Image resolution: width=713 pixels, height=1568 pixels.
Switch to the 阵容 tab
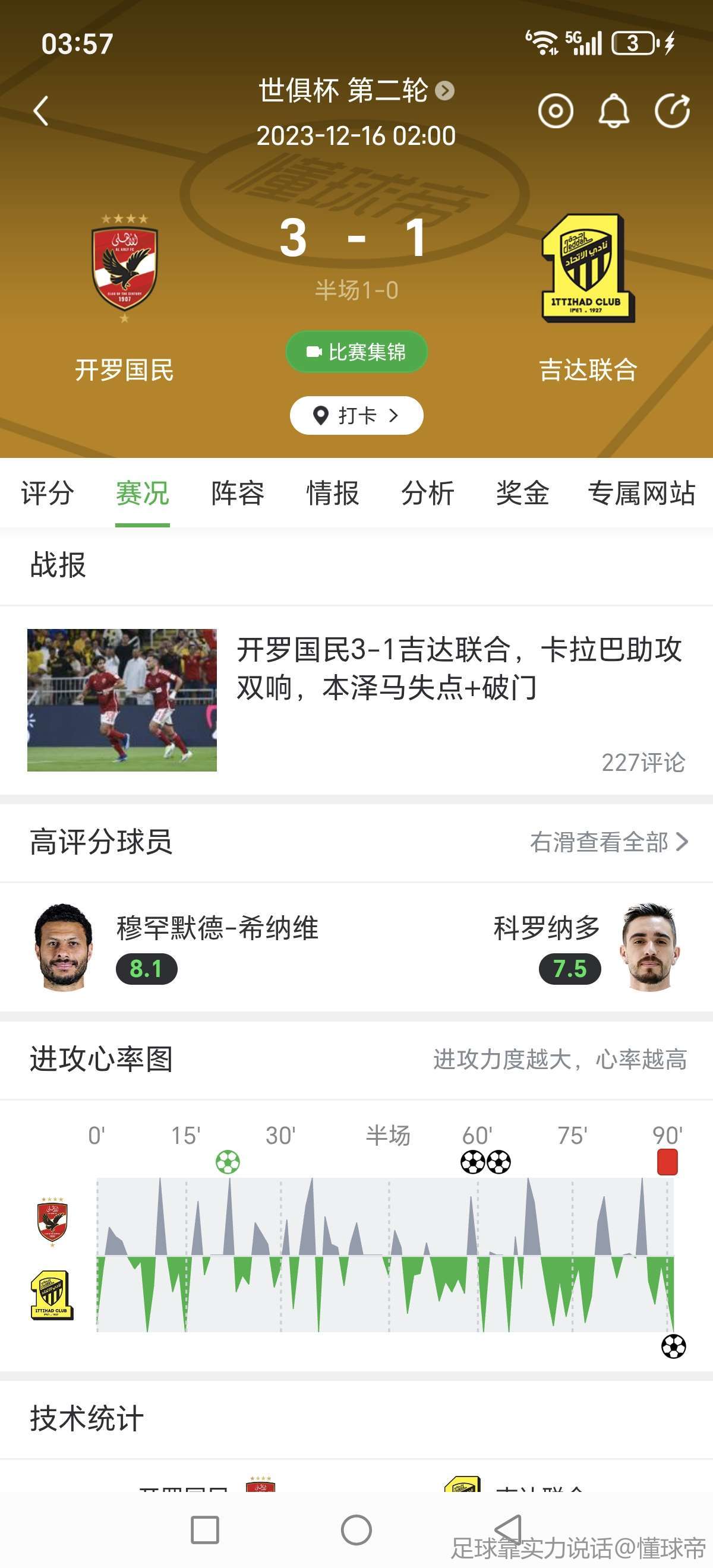[x=238, y=493]
